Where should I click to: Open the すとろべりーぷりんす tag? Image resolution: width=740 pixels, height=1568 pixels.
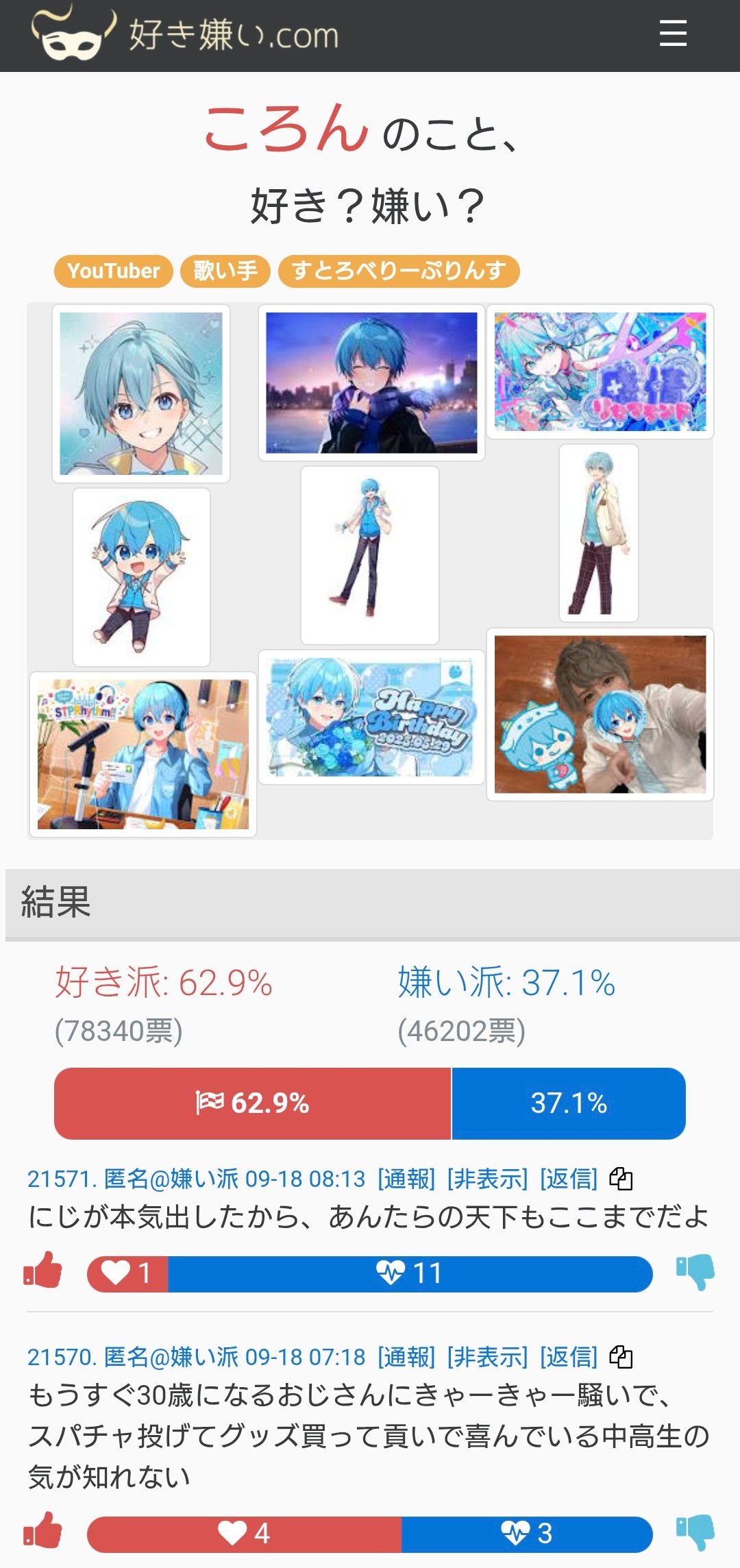tap(399, 271)
